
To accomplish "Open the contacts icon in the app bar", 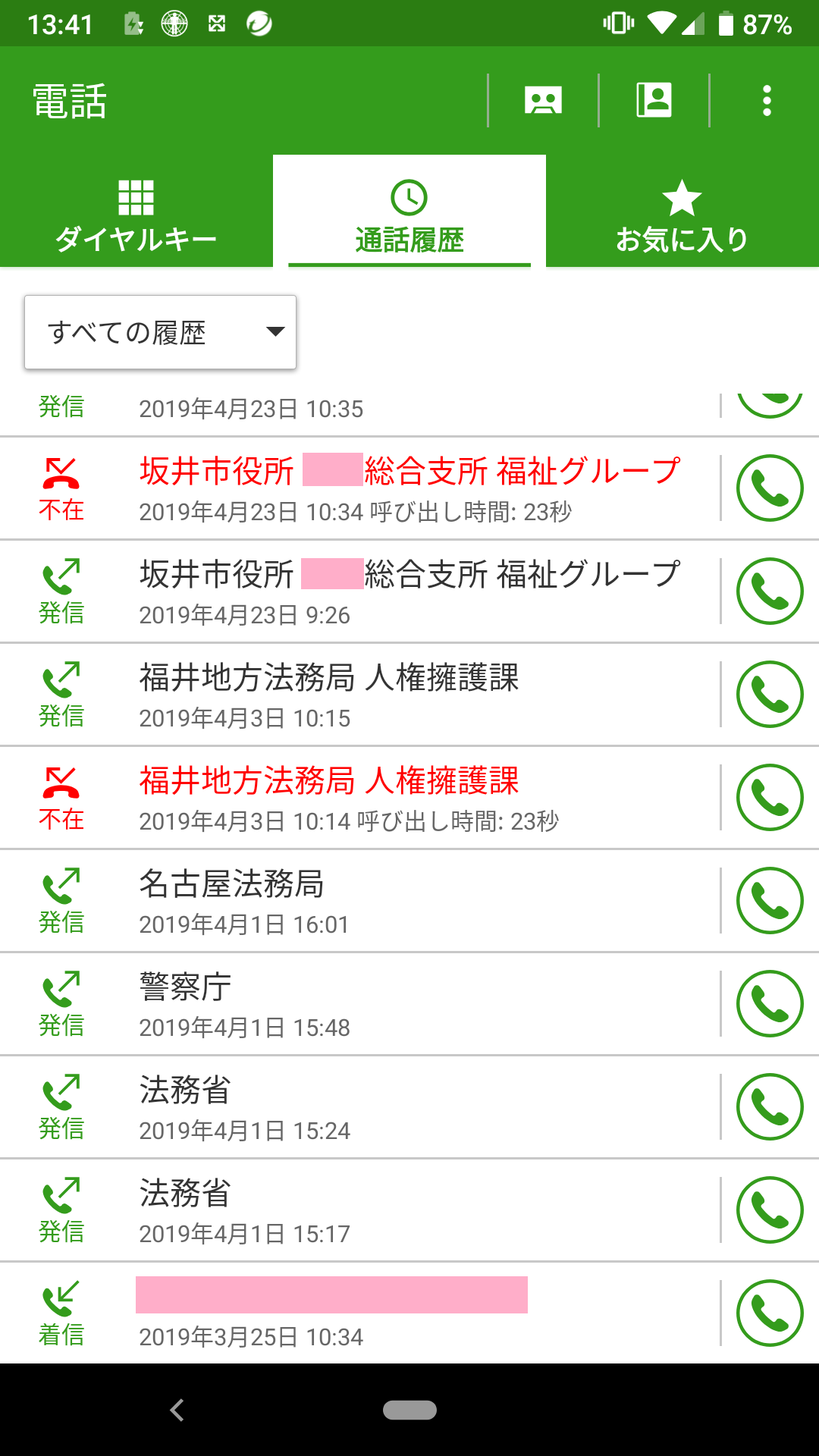I will coord(654,100).
